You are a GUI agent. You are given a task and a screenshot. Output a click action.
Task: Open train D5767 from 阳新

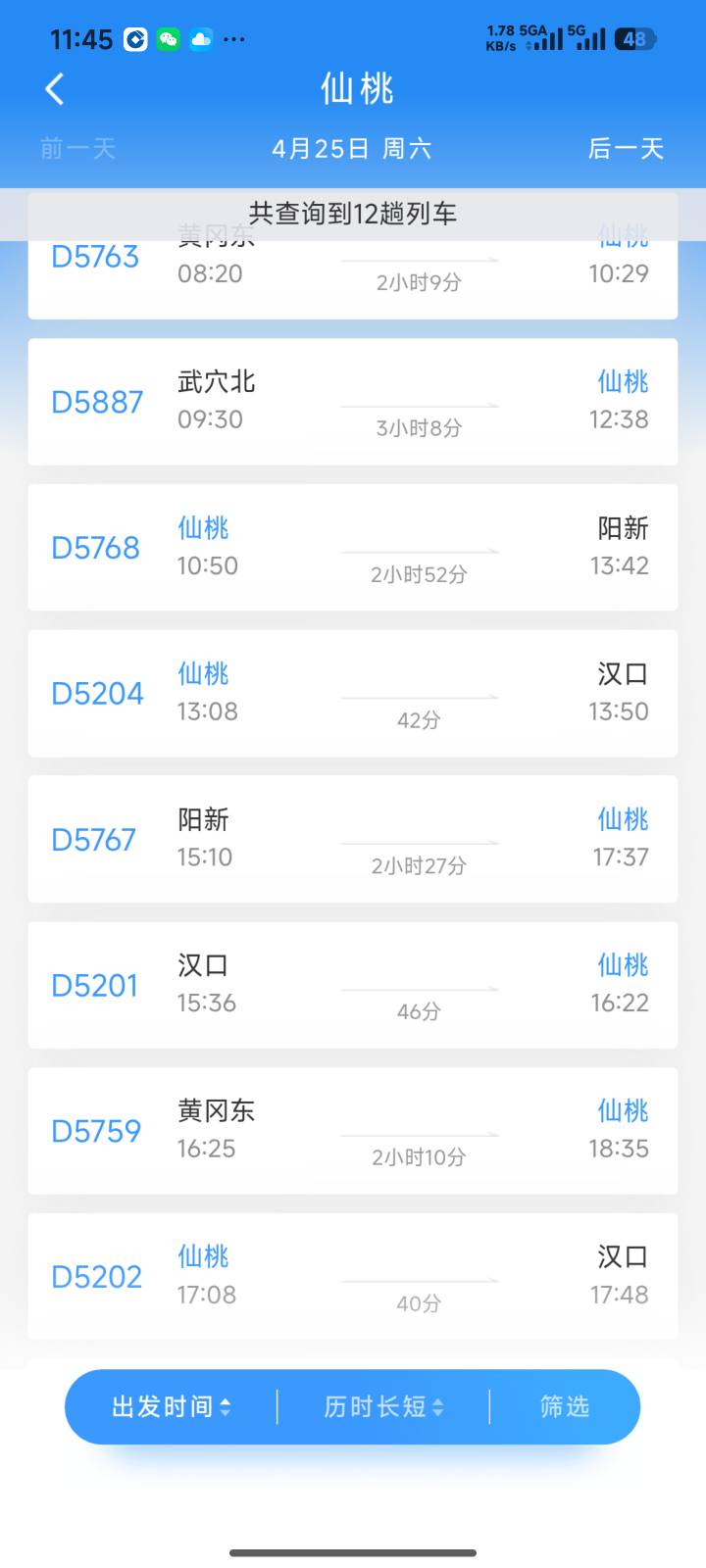click(x=353, y=839)
